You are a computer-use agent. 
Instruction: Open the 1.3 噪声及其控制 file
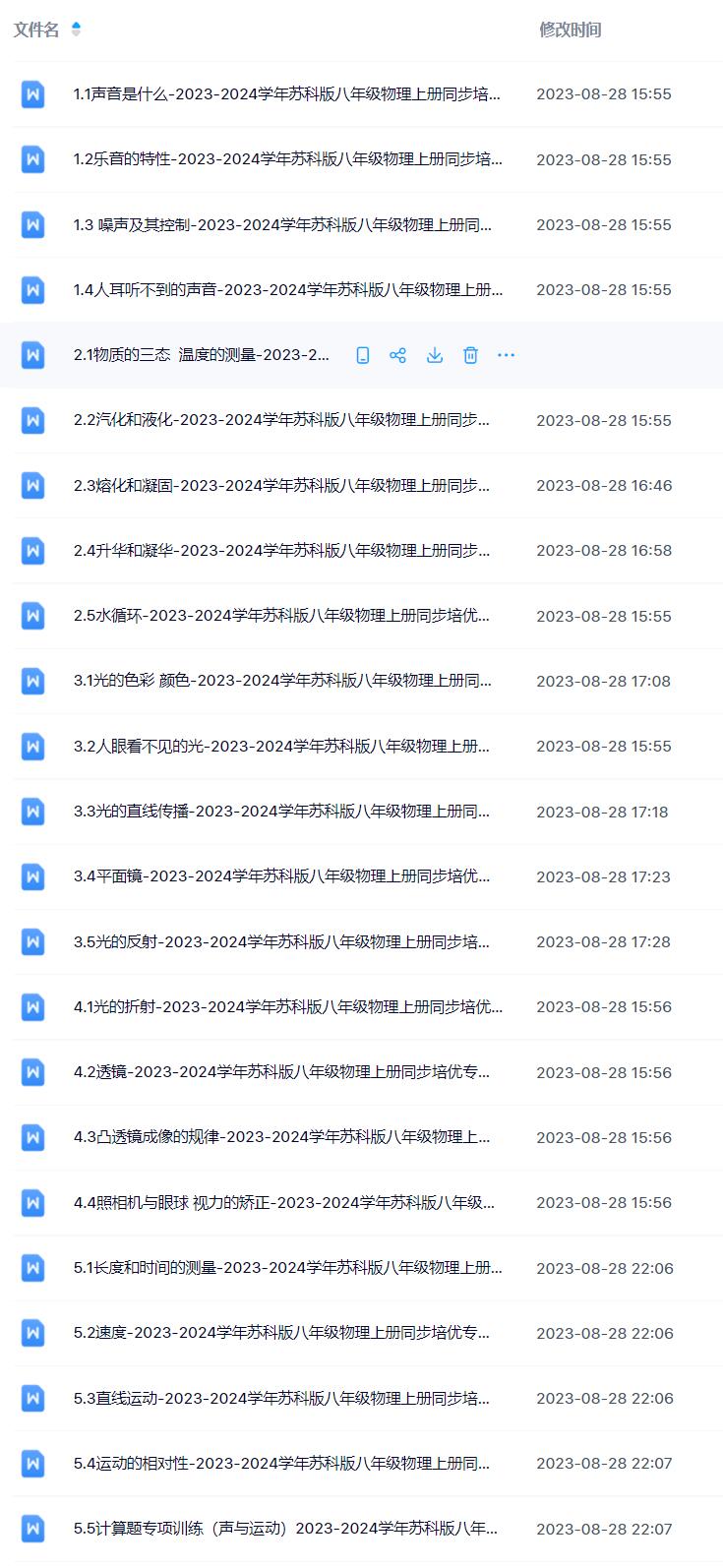282,225
